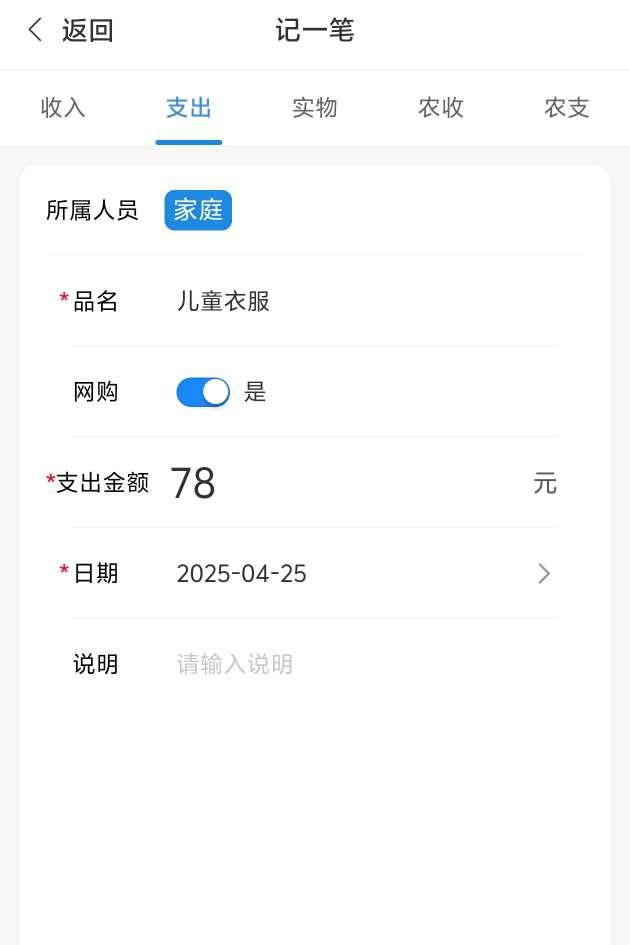Switch to the 农收 tab
This screenshot has width=630, height=945.
[x=441, y=108]
